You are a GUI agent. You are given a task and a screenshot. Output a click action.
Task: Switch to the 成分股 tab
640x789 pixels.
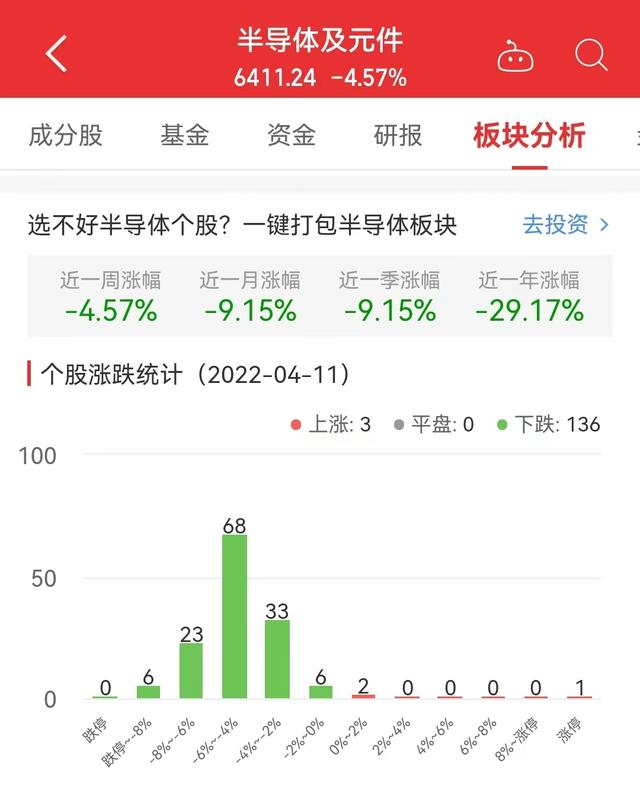coord(66,135)
